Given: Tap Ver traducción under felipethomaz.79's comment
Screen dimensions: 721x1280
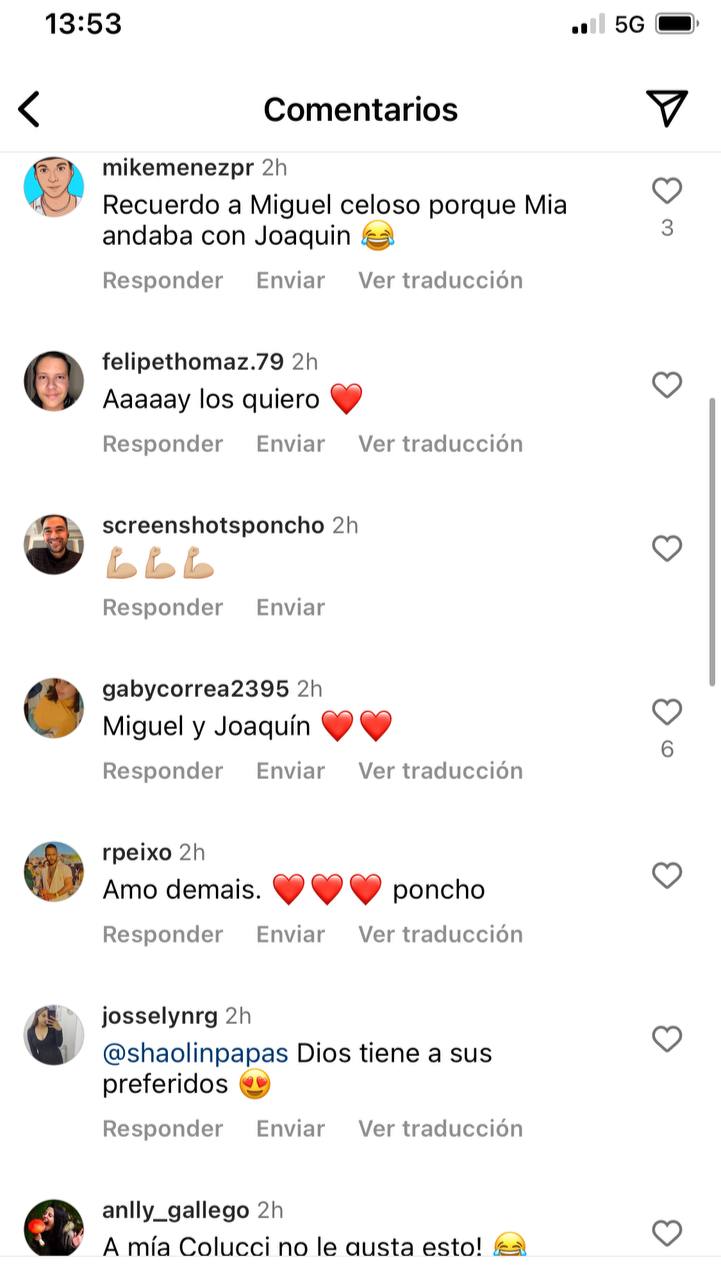Looking at the screenshot, I should pyautogui.click(x=440, y=443).
